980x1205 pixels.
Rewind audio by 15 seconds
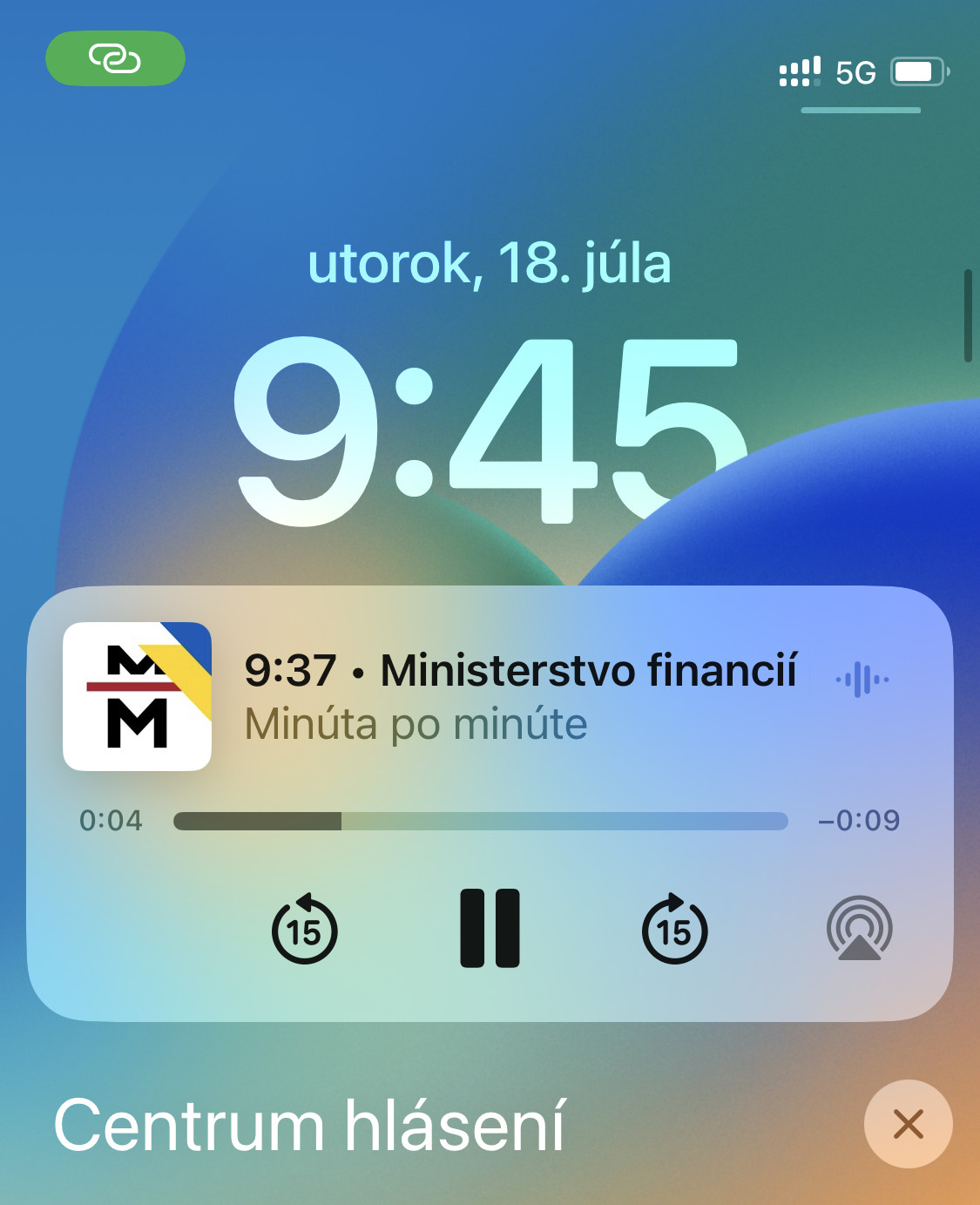pyautogui.click(x=304, y=929)
